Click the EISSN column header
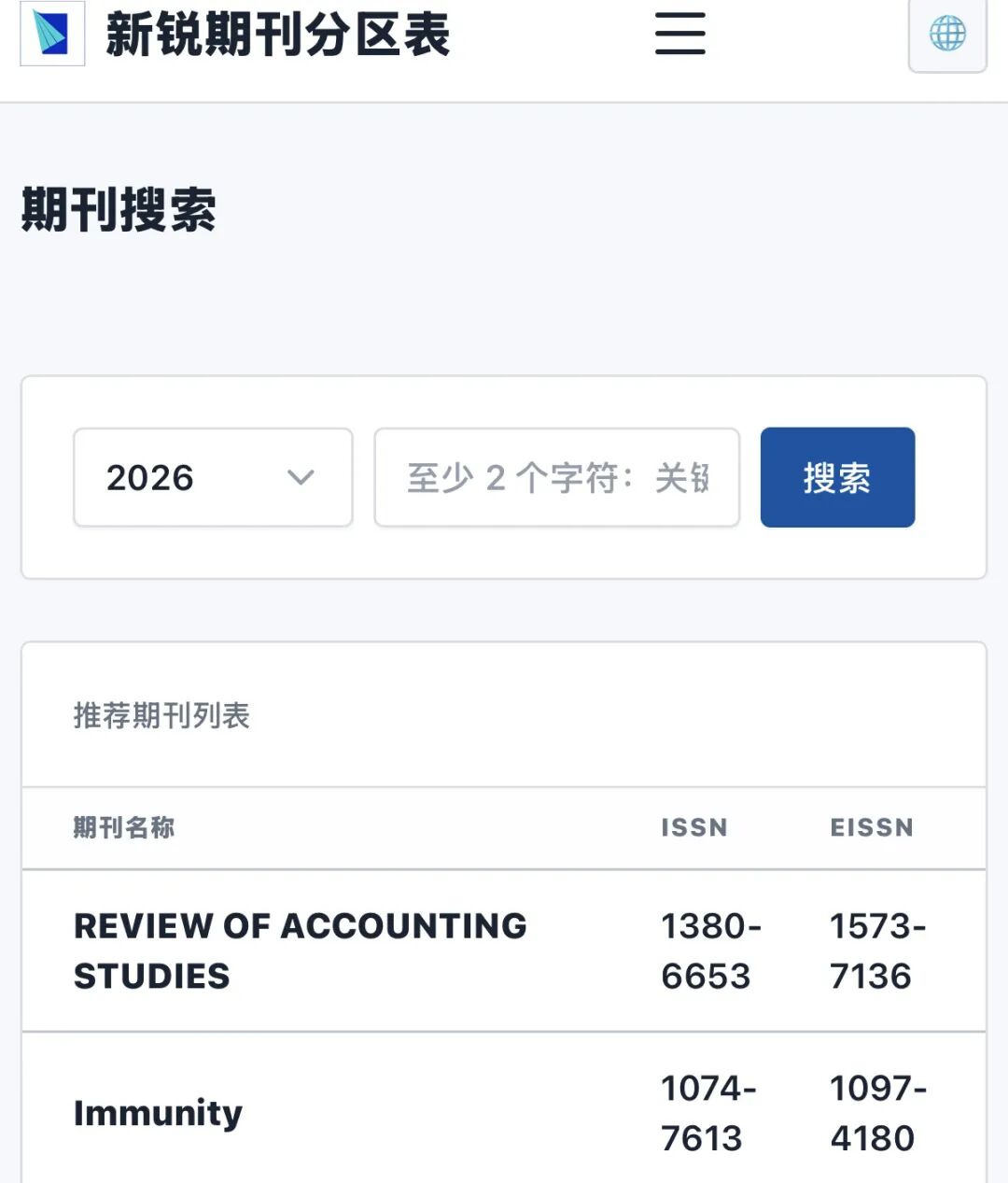1008x1183 pixels. pyautogui.click(x=872, y=827)
